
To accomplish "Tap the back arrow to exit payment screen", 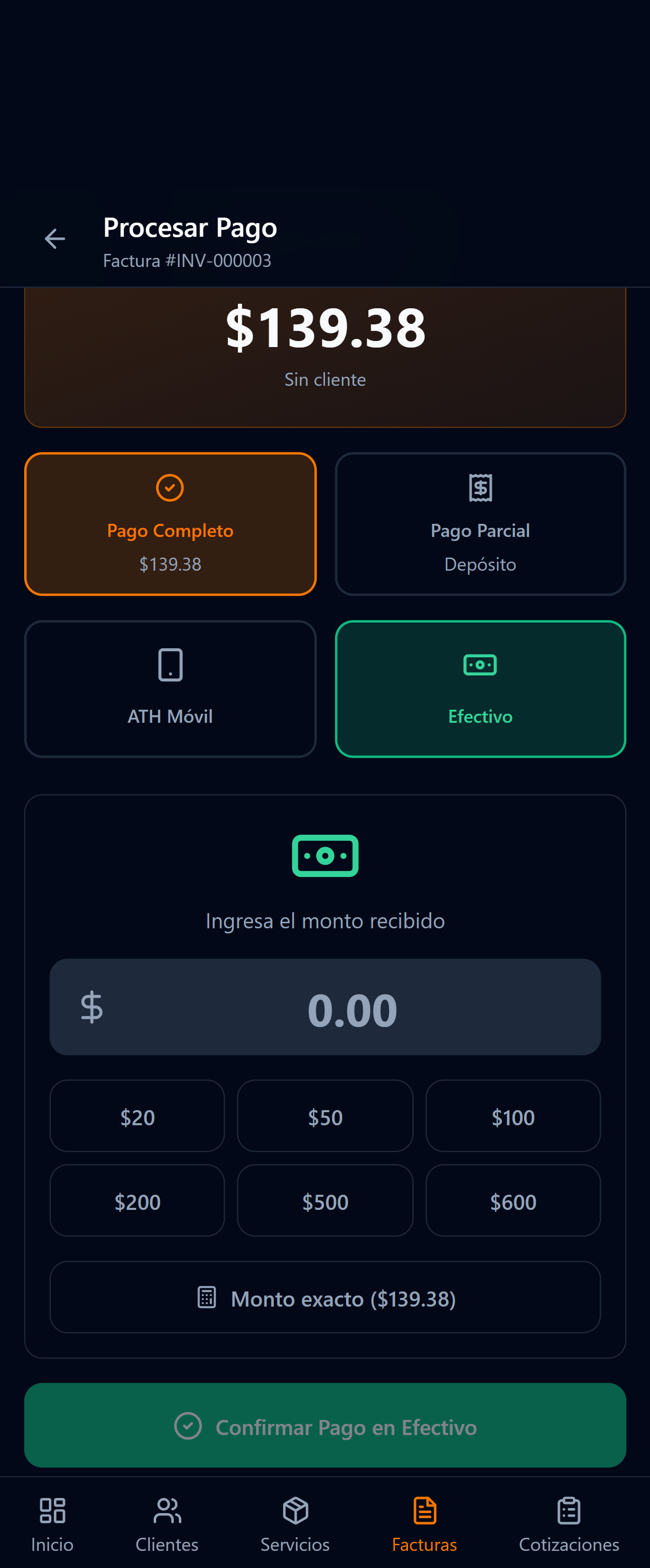I will (55, 239).
